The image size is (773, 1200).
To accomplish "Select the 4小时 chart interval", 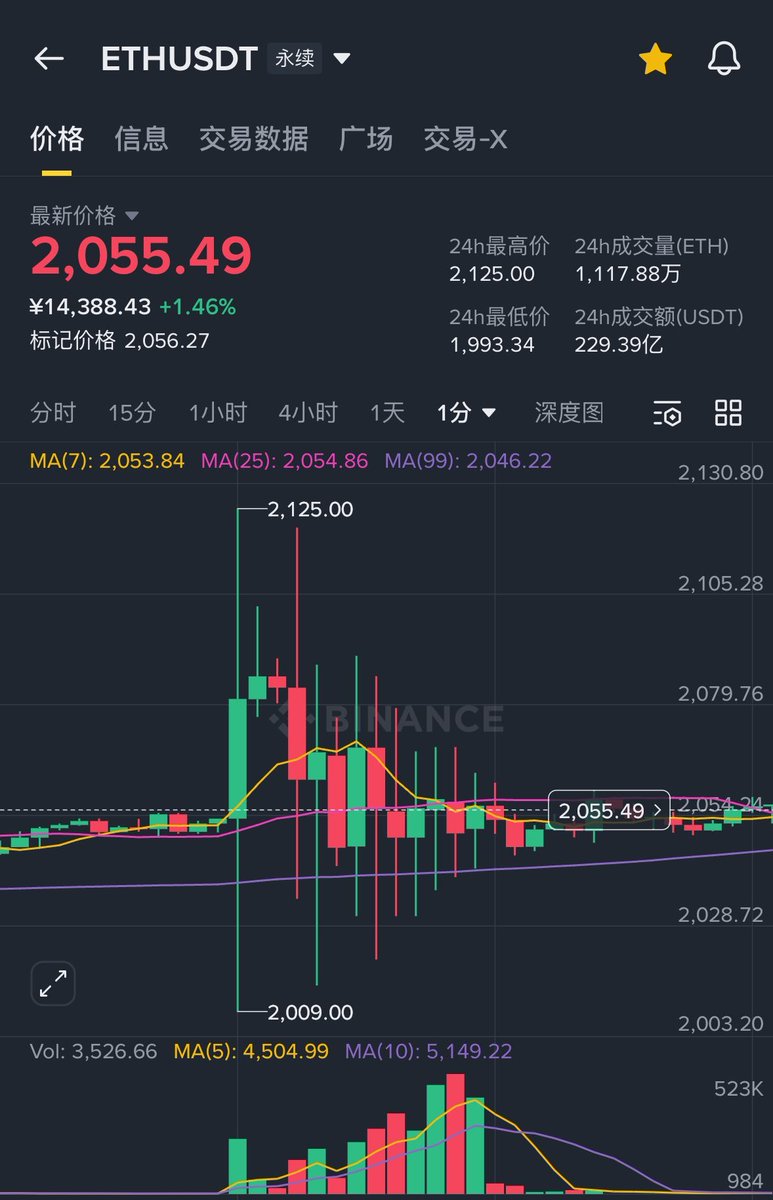I will (307, 412).
